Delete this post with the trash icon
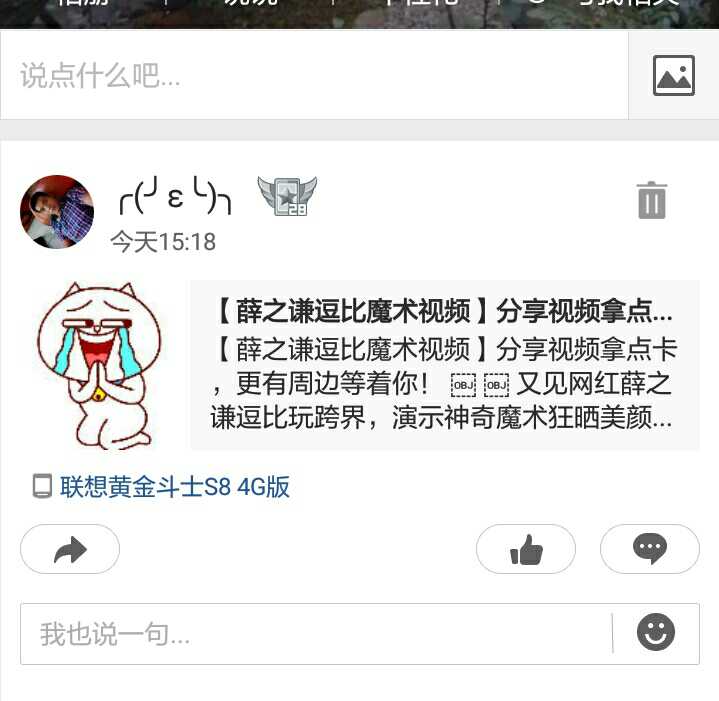The height and width of the screenshot is (701, 719). tap(651, 200)
